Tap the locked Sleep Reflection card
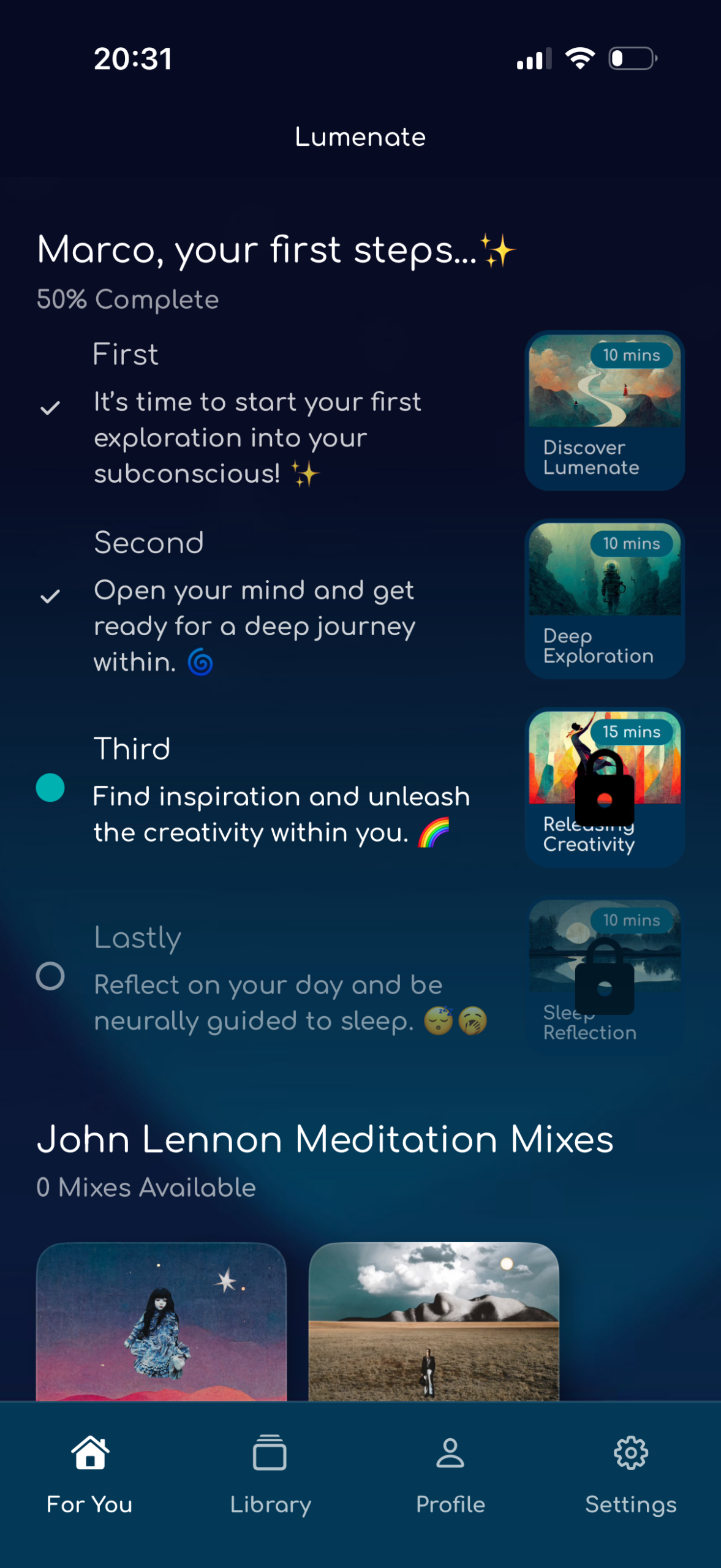The height and width of the screenshot is (1568, 721). (604, 975)
